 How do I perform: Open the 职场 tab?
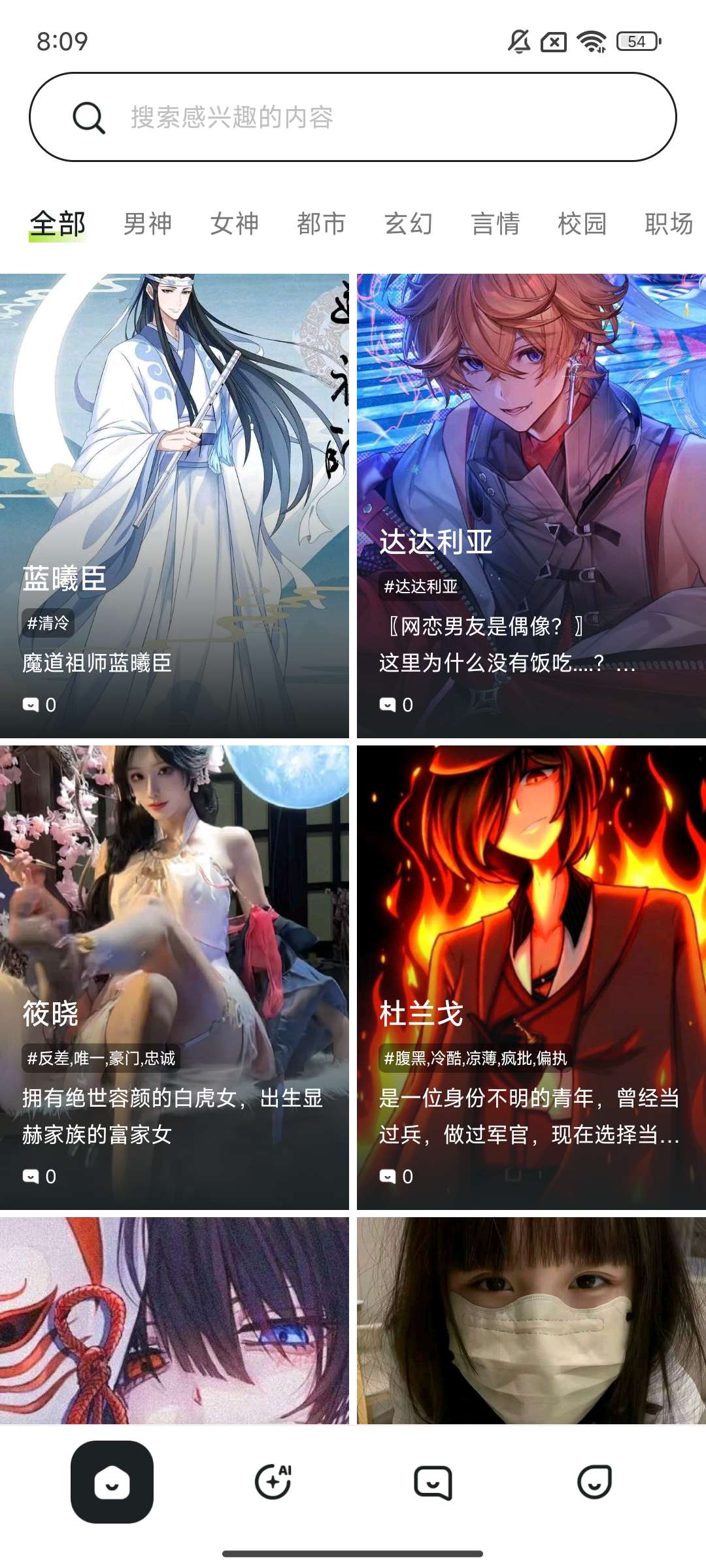(668, 224)
